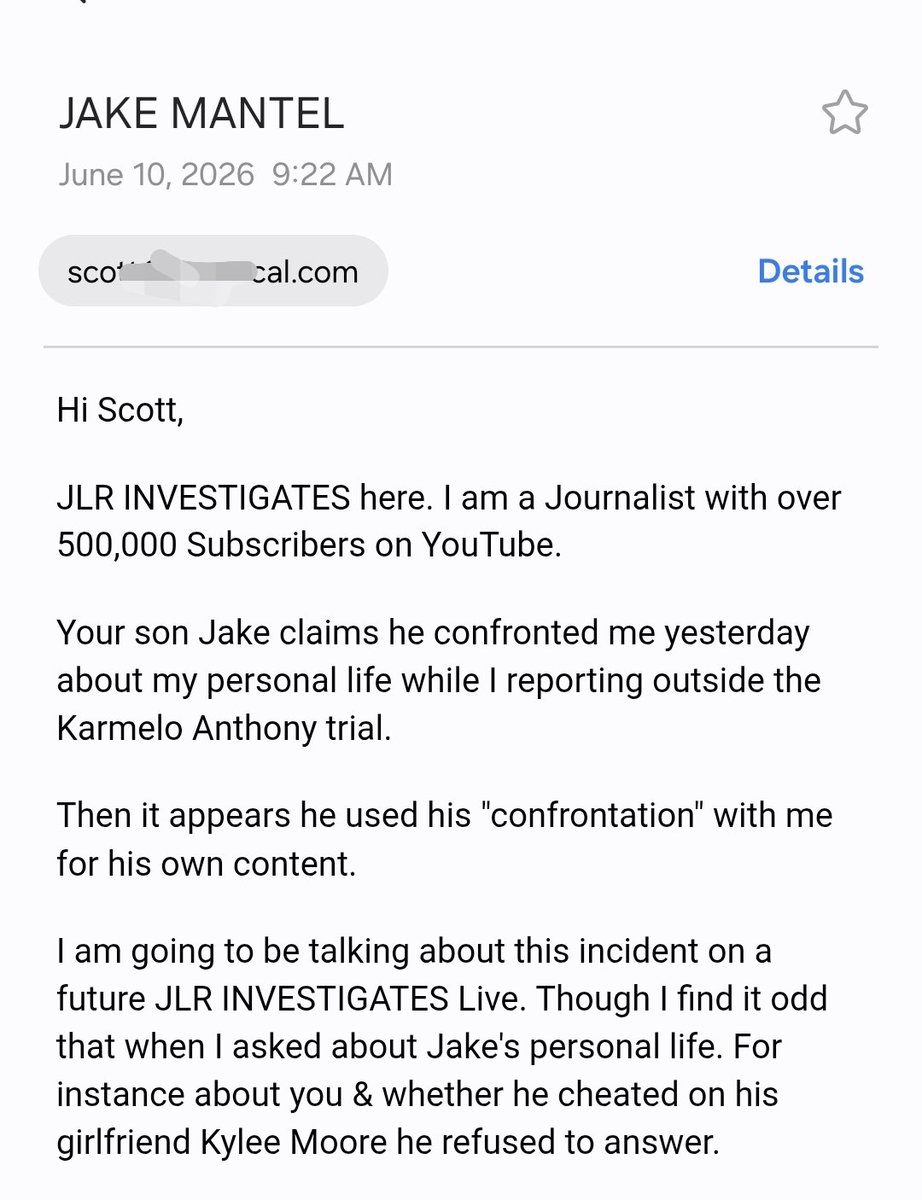
Task: Tap the recipient address chip
Action: [x=212, y=271]
